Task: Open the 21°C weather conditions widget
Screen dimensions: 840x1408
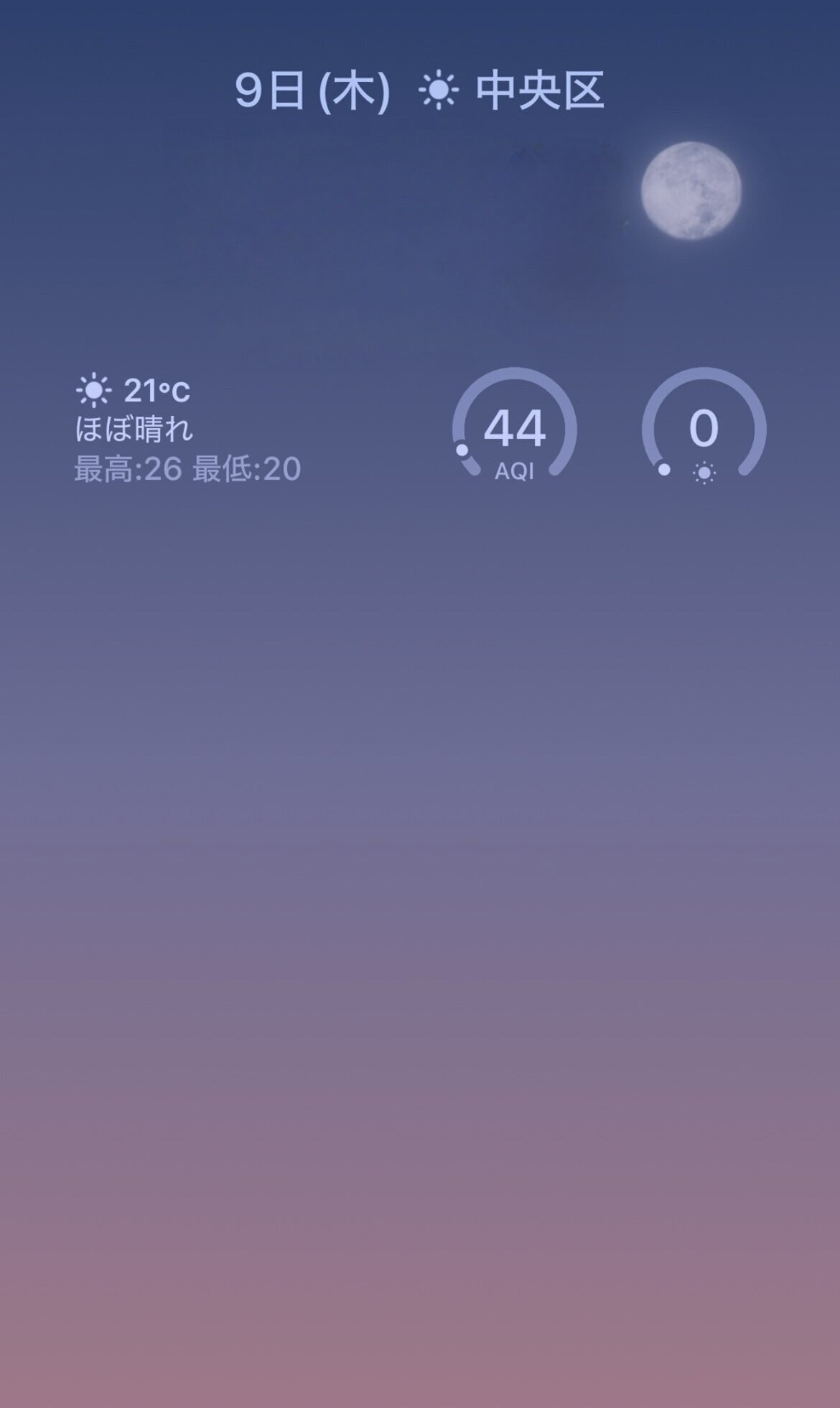Action: (x=188, y=429)
